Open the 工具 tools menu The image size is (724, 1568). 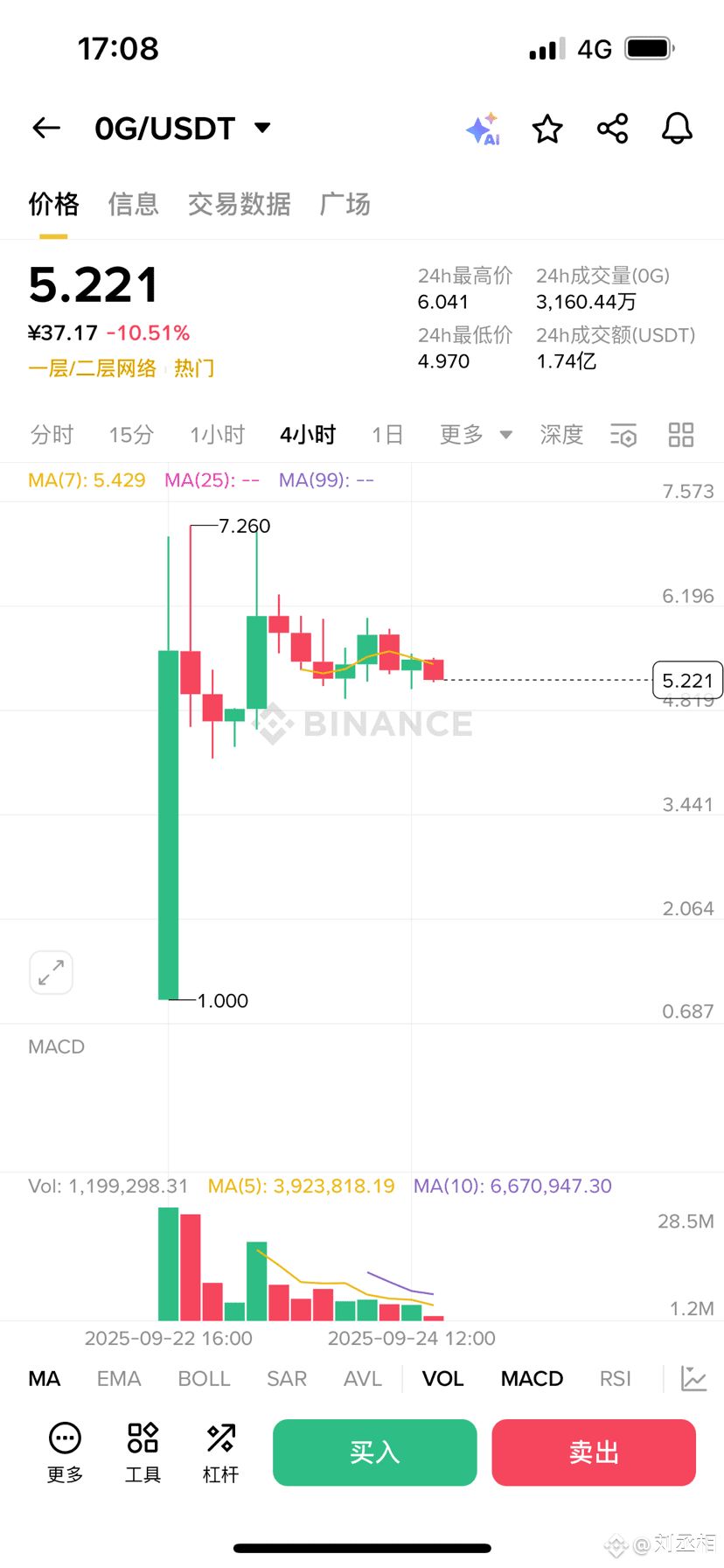tap(143, 1452)
